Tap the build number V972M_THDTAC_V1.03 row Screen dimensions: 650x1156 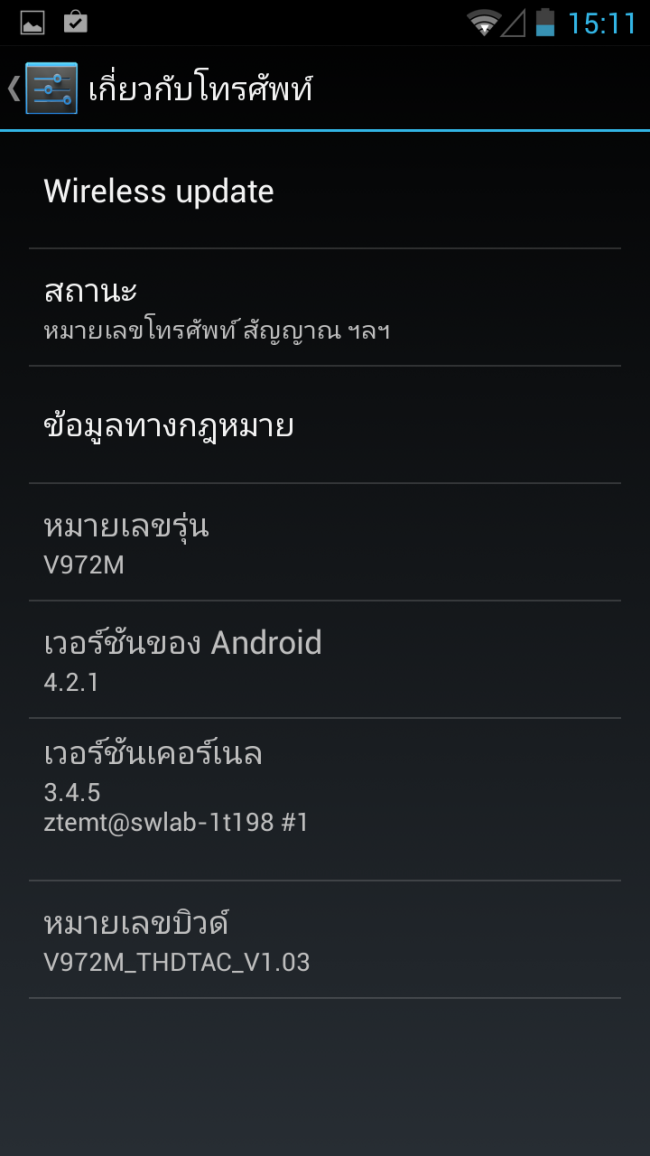[324, 940]
